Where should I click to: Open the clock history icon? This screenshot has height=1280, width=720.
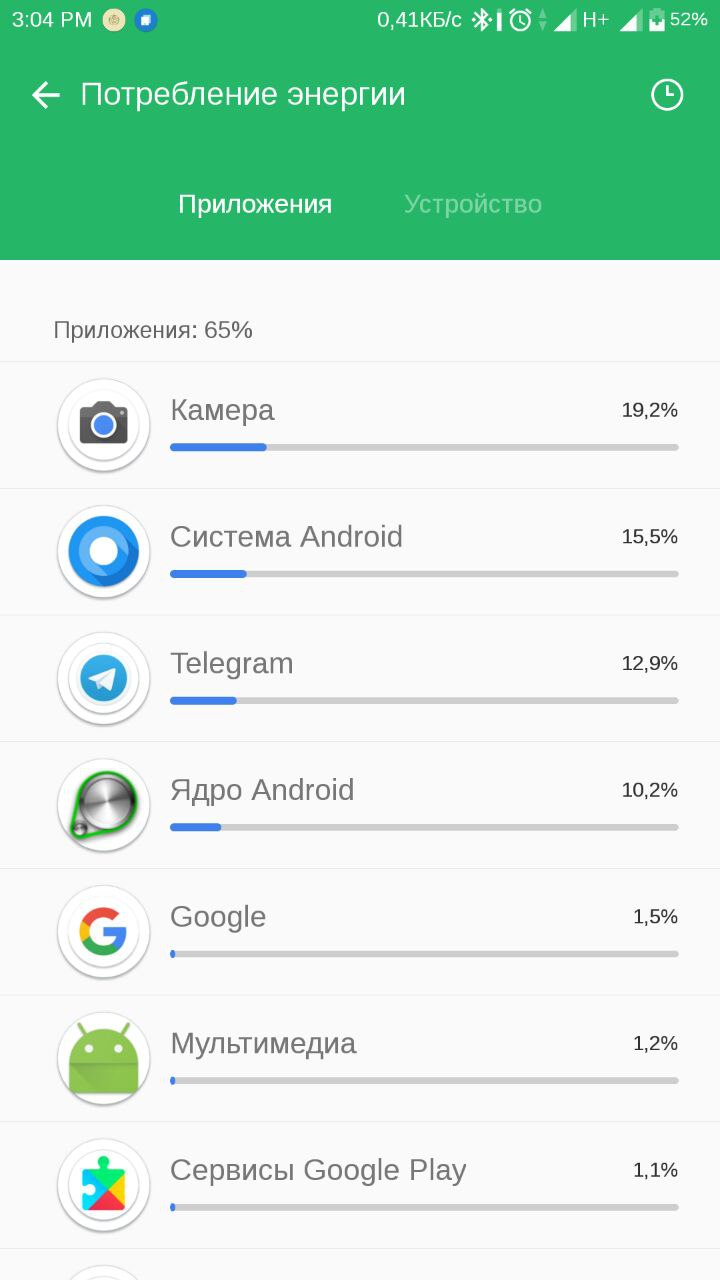click(x=667, y=95)
